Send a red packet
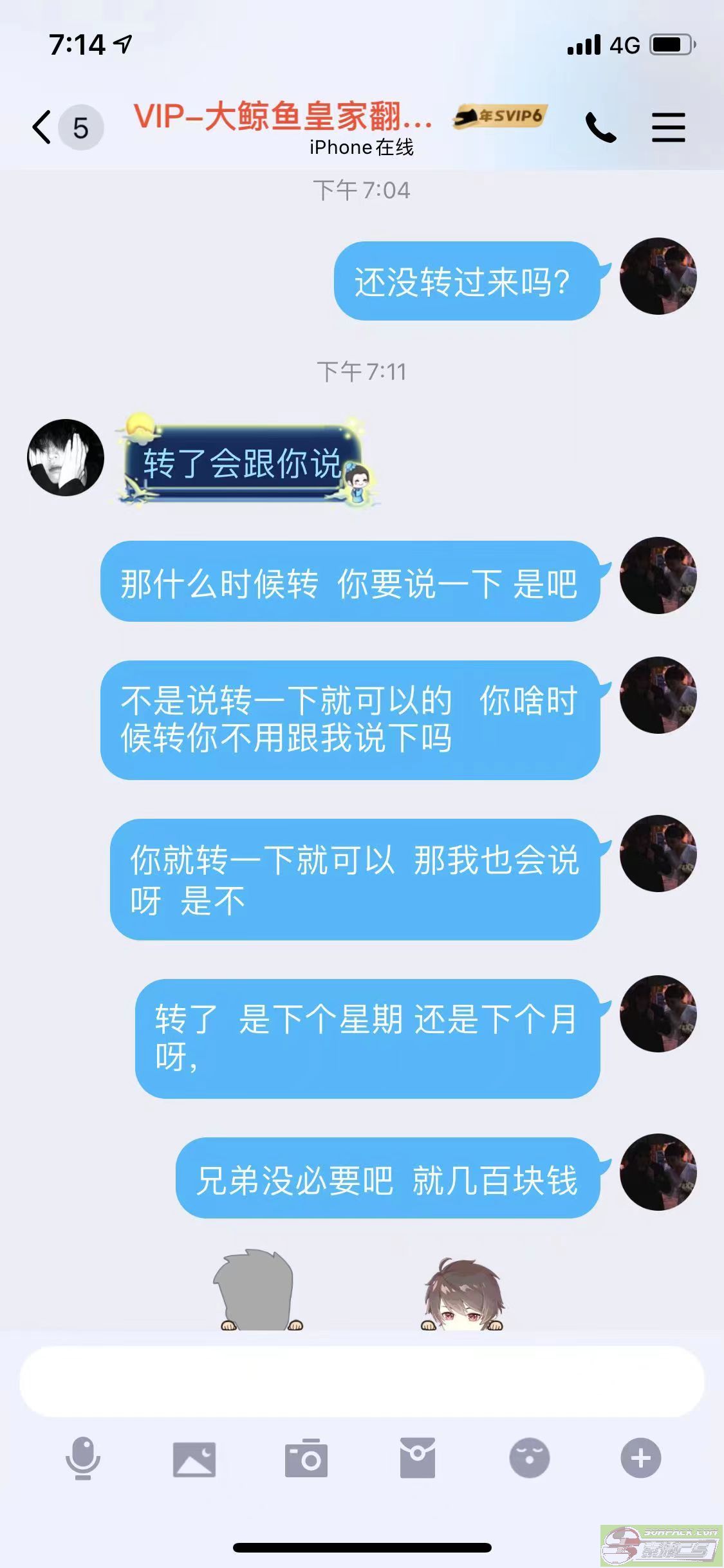This screenshot has width=724, height=1568. coord(418,1458)
